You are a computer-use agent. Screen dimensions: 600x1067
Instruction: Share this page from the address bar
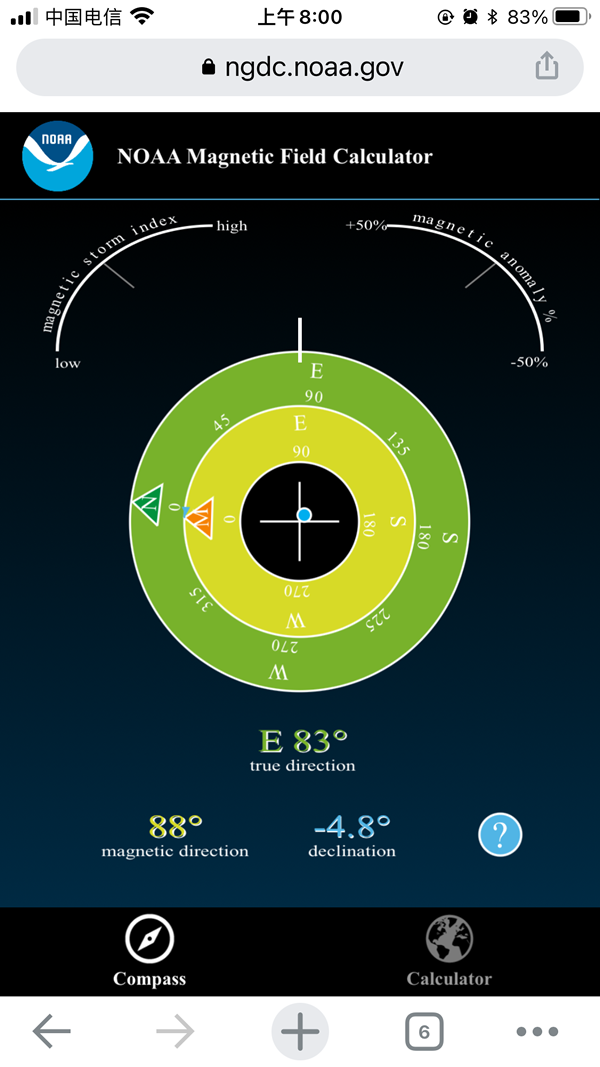pos(546,67)
